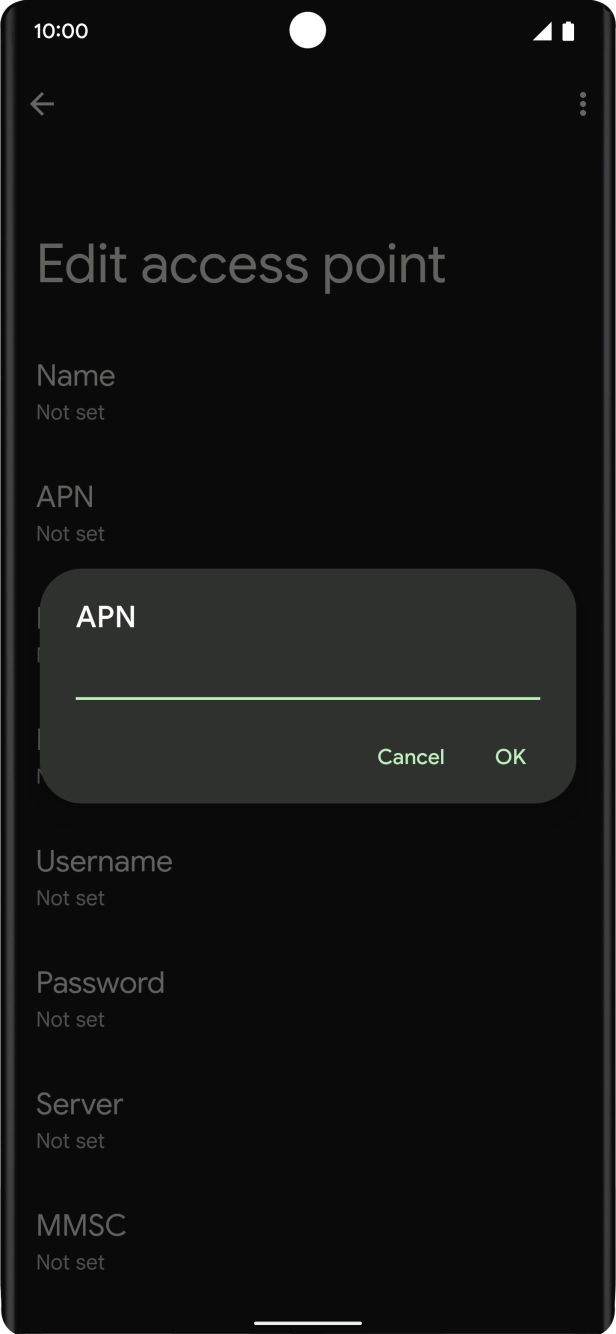Tap the APN text input field

click(308, 677)
